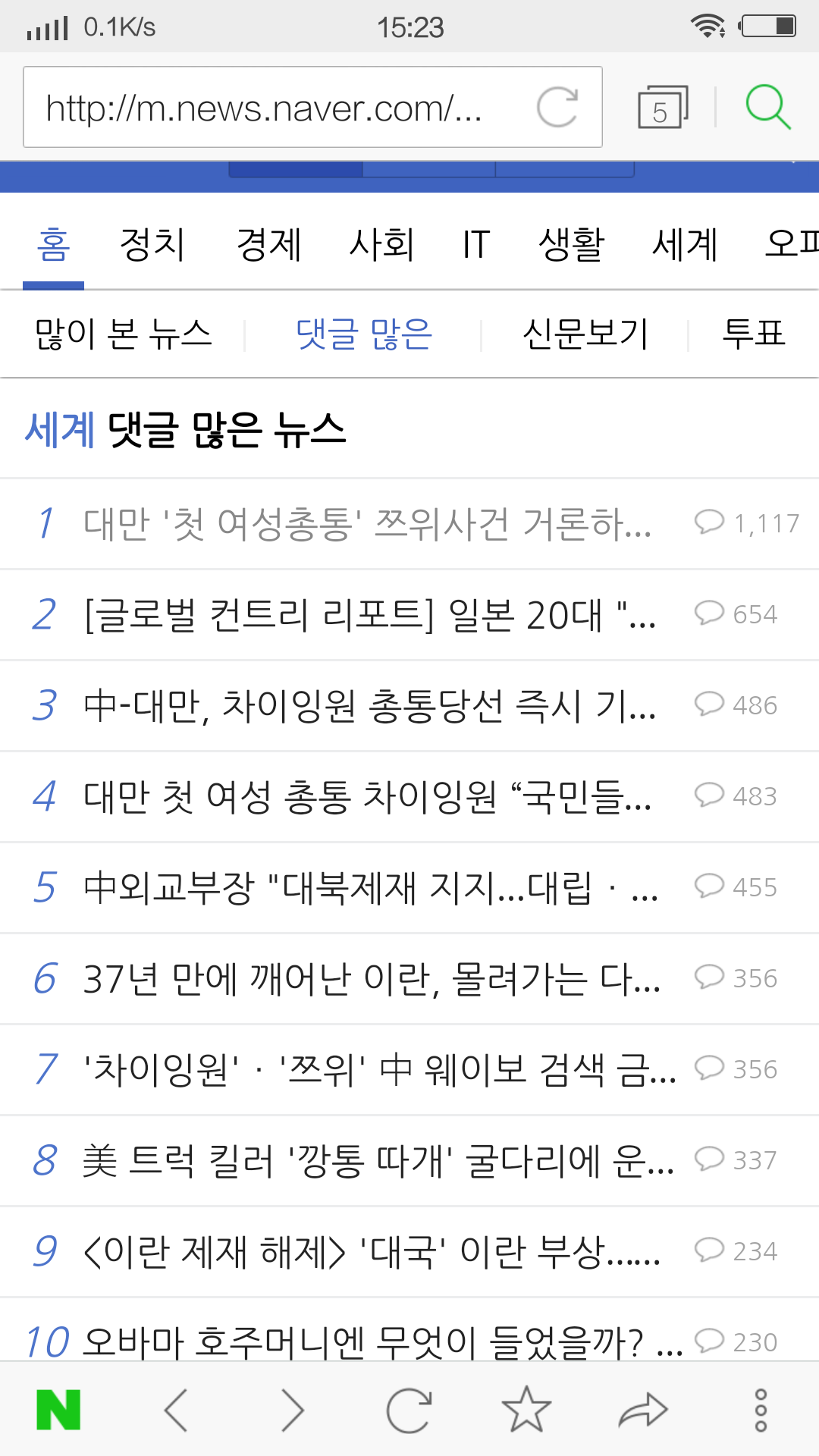This screenshot has height=1456, width=819.
Task: Bookmark the page using the star icon
Action: [x=526, y=1410]
